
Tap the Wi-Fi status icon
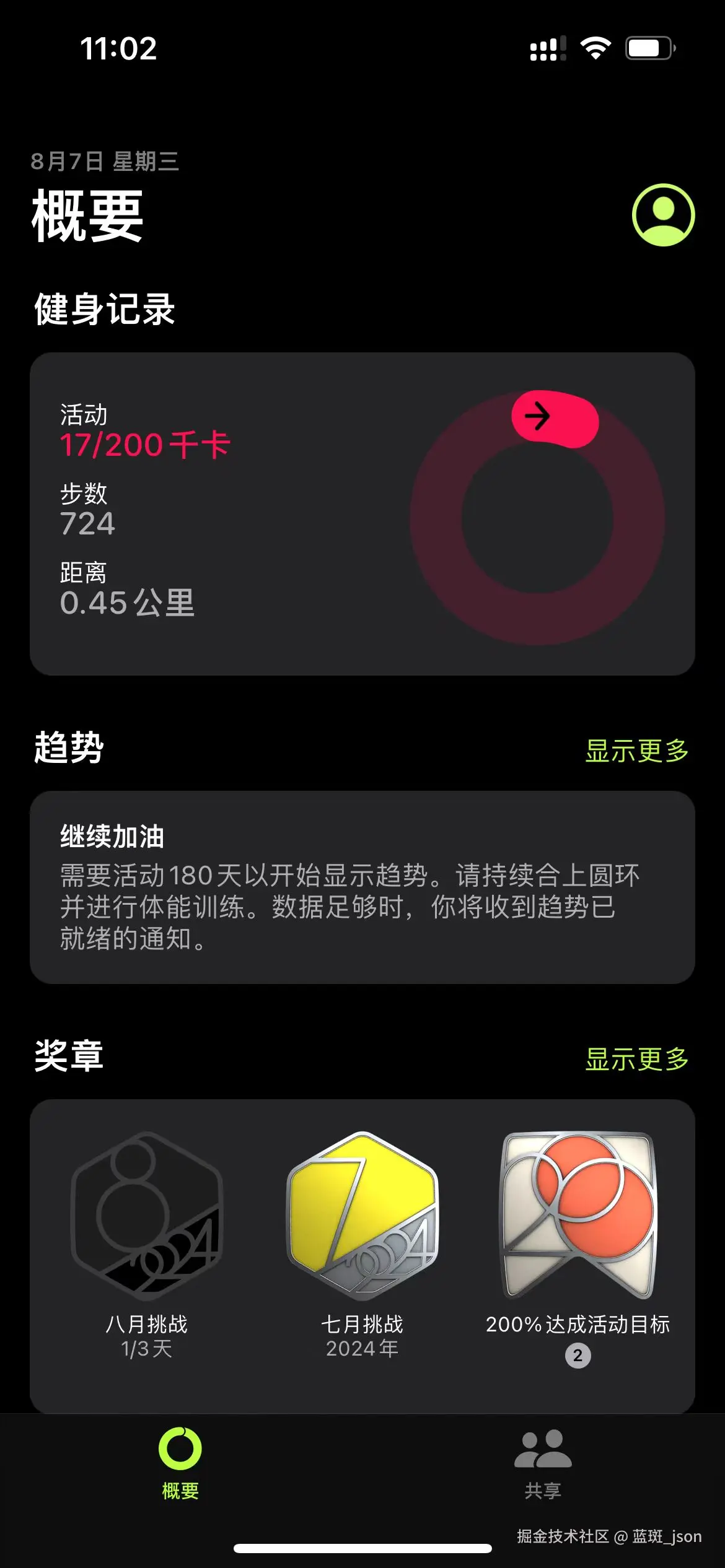coord(594,48)
